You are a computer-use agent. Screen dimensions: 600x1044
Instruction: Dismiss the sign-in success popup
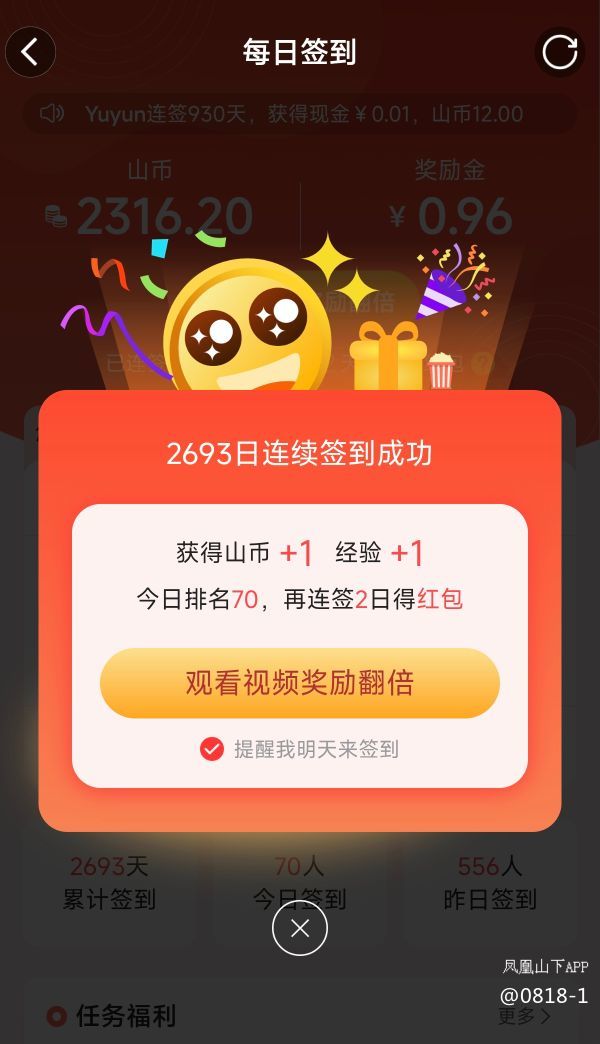(x=300, y=929)
